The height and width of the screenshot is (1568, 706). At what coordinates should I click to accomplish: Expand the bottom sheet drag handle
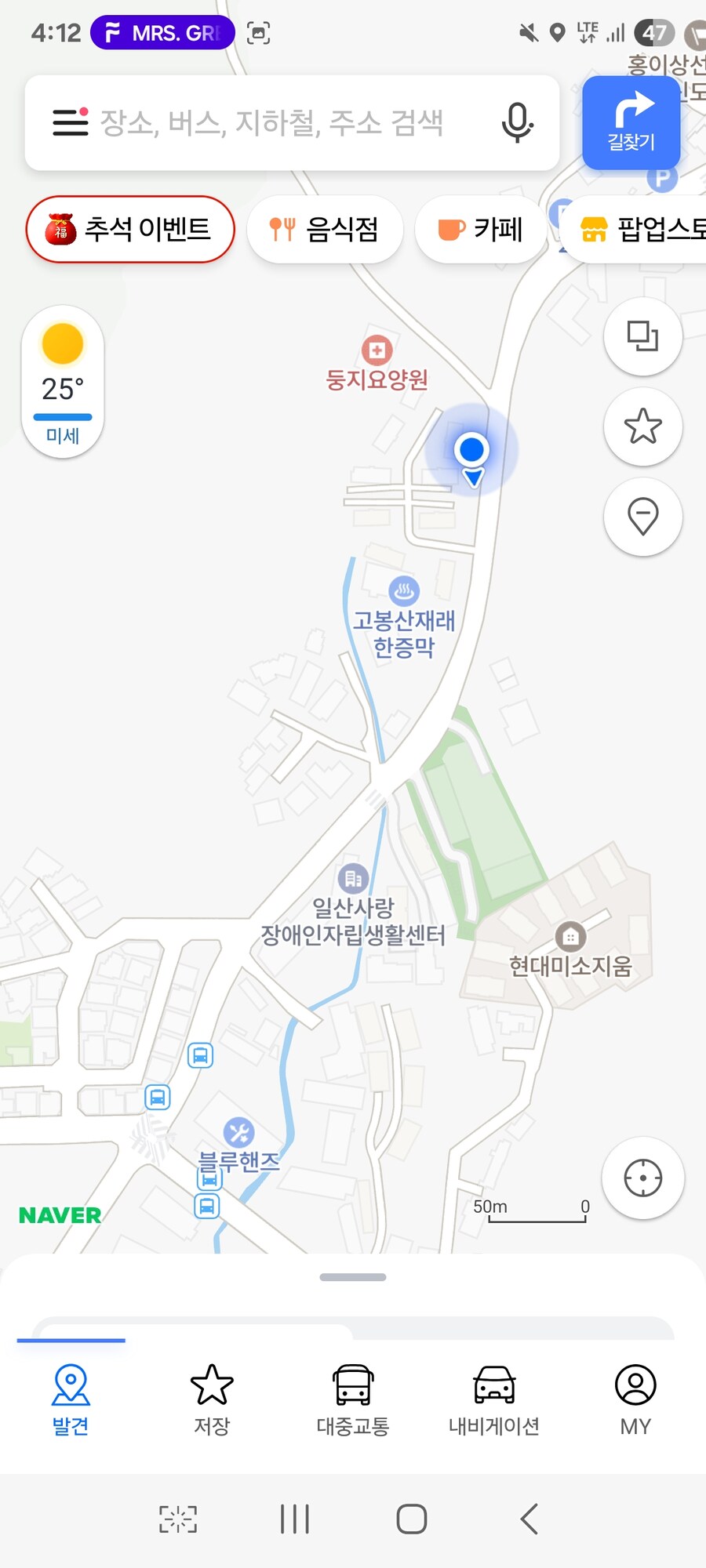352,1276
